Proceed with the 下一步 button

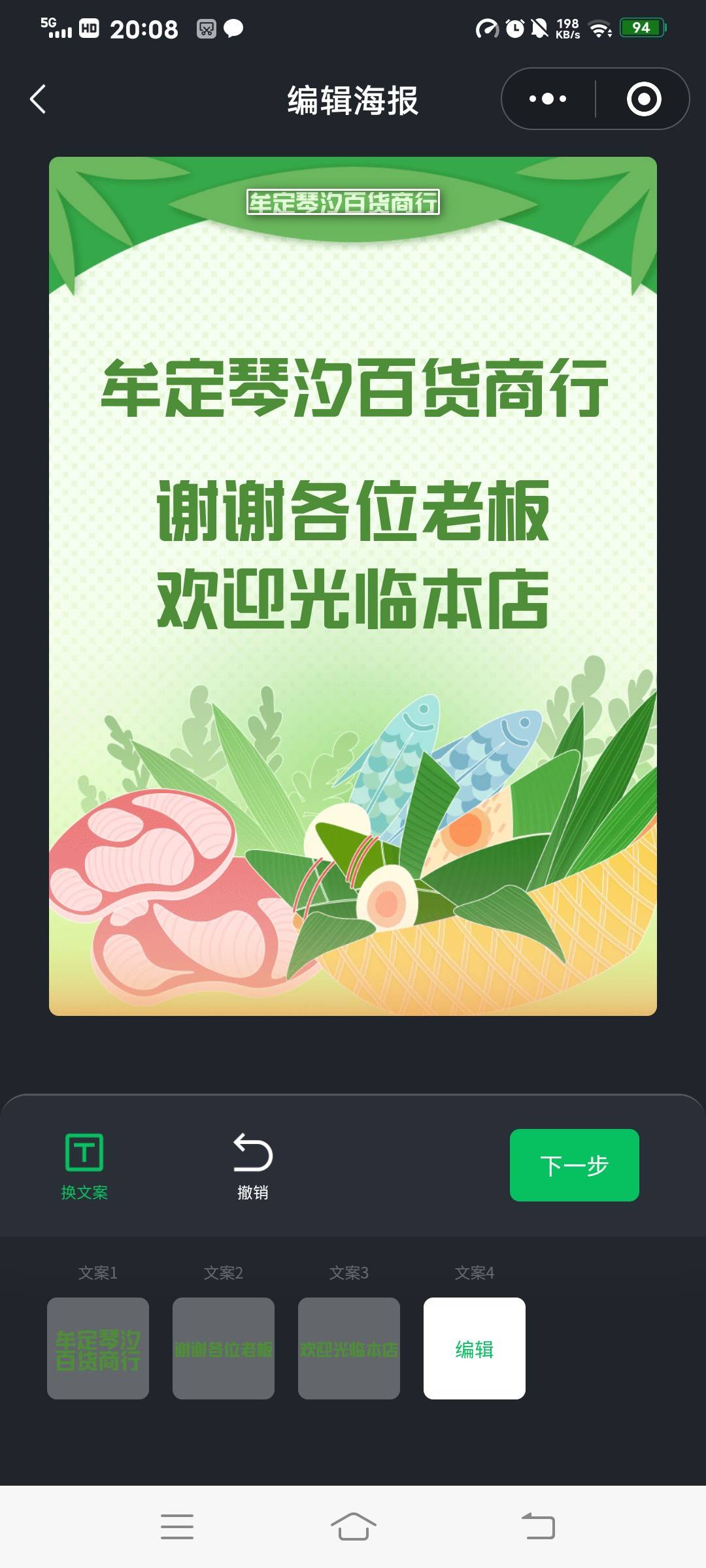574,1165
